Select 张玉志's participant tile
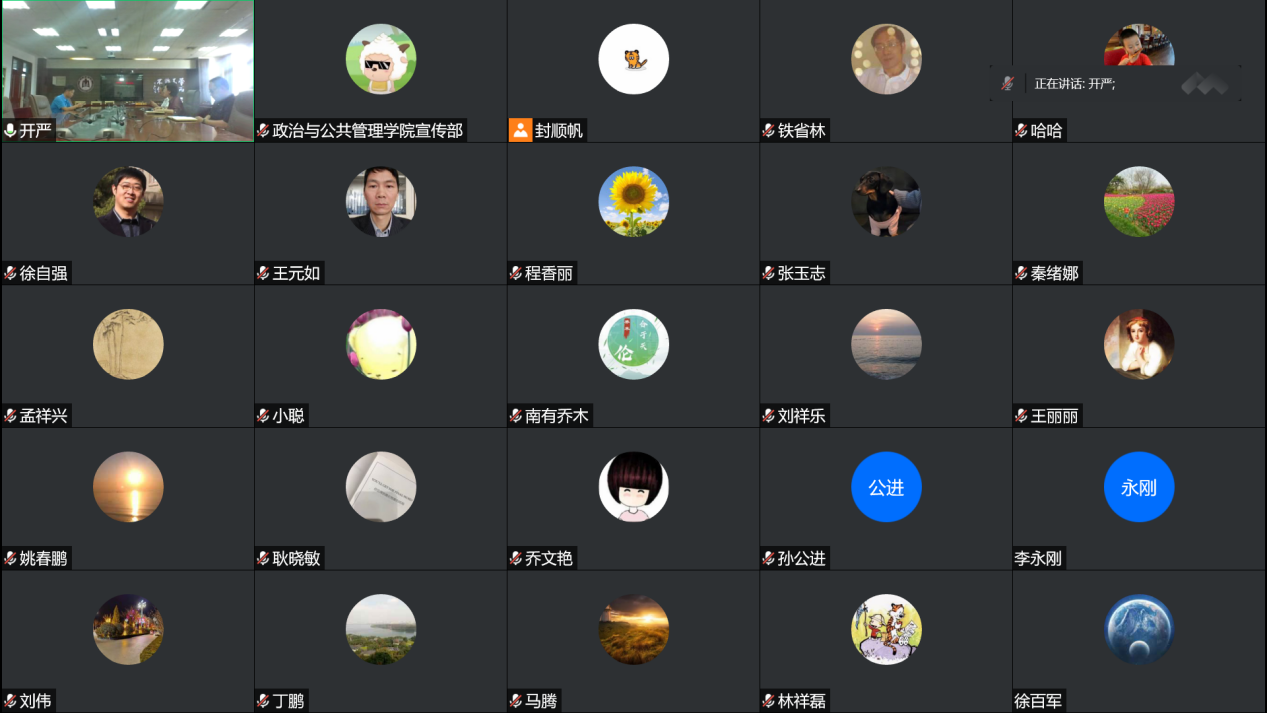This screenshot has width=1267, height=713. (886, 202)
